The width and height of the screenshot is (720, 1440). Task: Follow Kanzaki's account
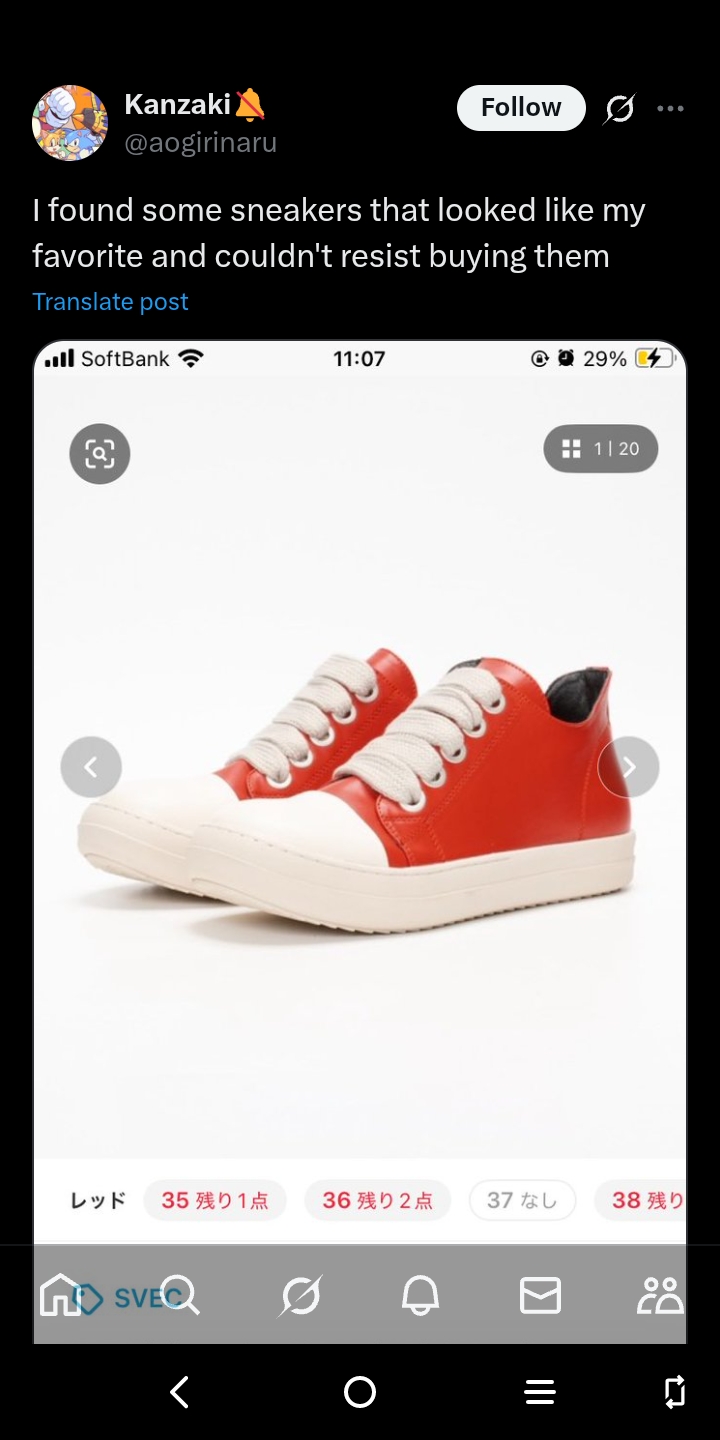click(x=521, y=108)
